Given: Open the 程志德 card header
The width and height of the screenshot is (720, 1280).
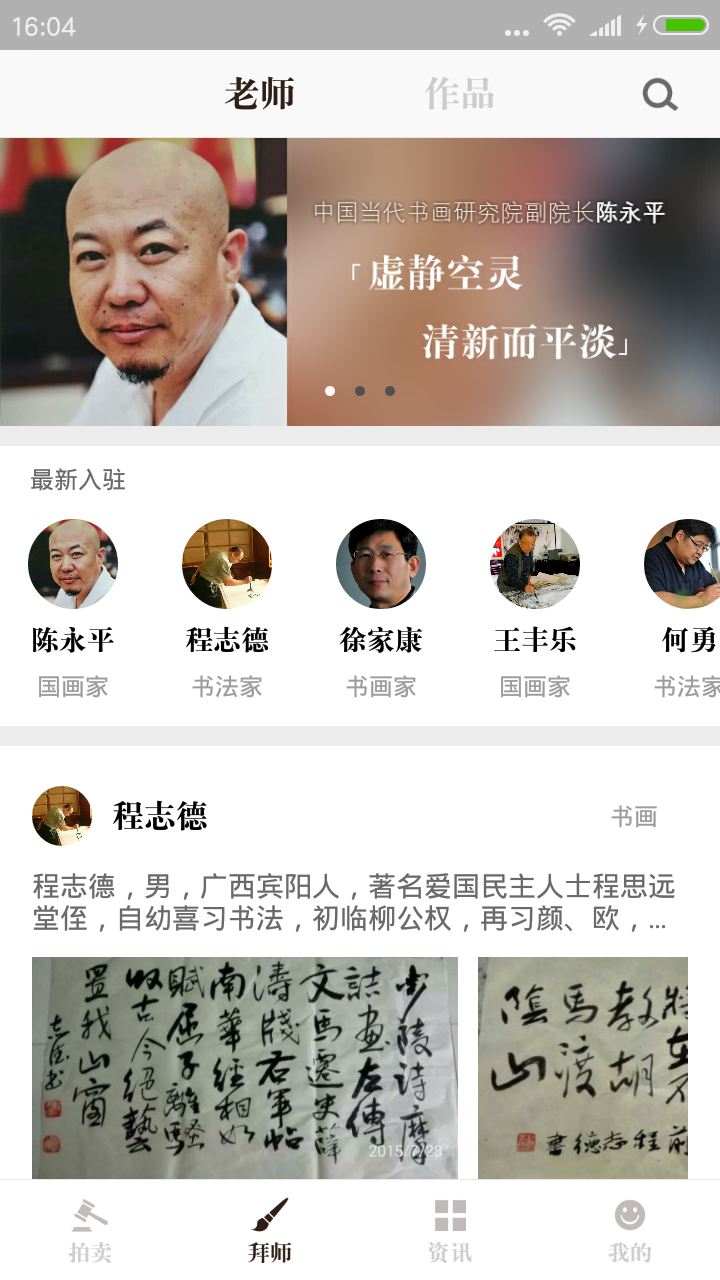Looking at the screenshot, I should click(160, 816).
